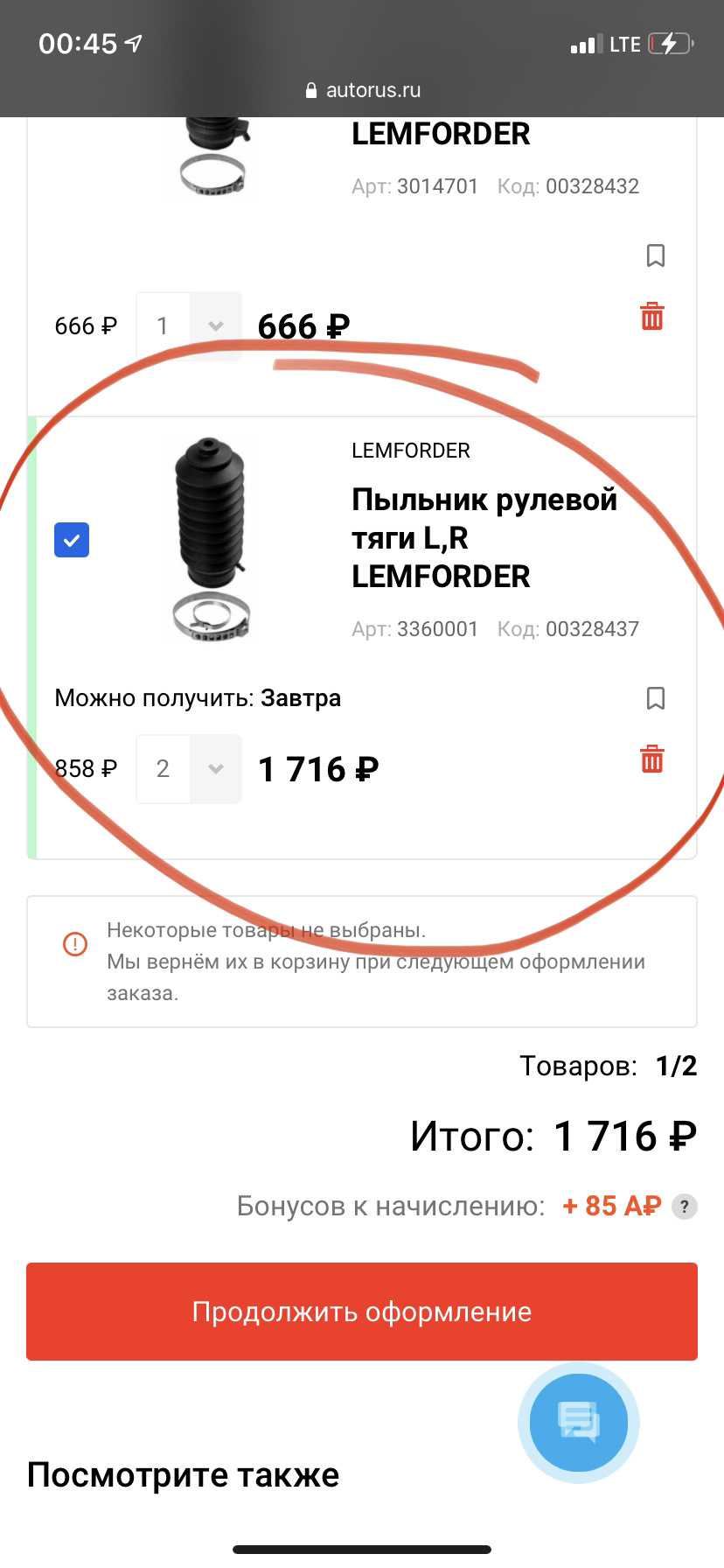
Task: Bookmark the item with article 3360001
Action: point(655,698)
